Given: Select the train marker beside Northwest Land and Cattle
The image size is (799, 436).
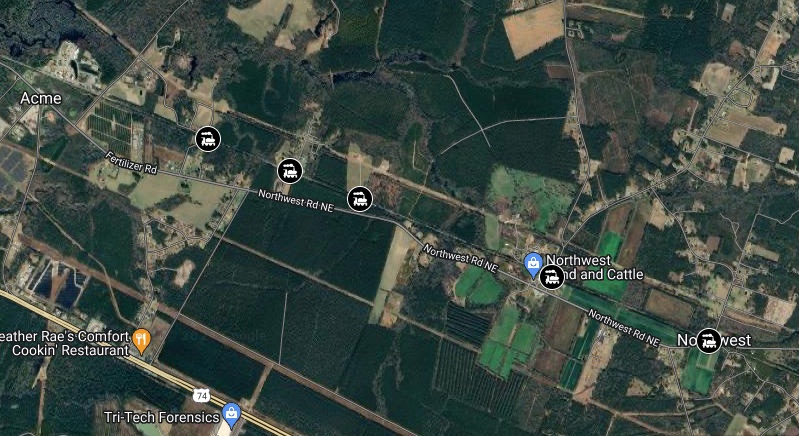Looking at the screenshot, I should (x=550, y=279).
